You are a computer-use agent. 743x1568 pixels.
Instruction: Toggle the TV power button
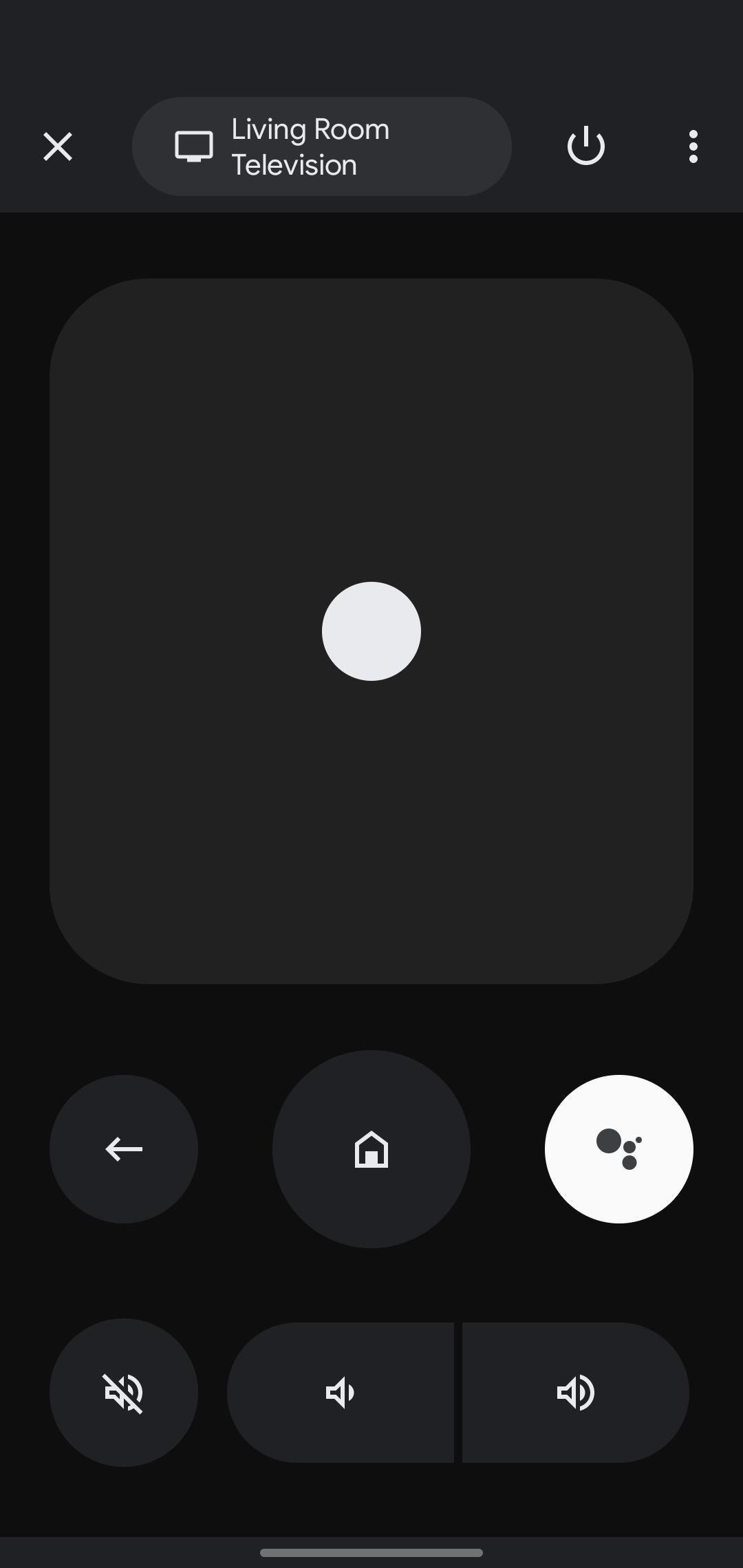click(585, 146)
